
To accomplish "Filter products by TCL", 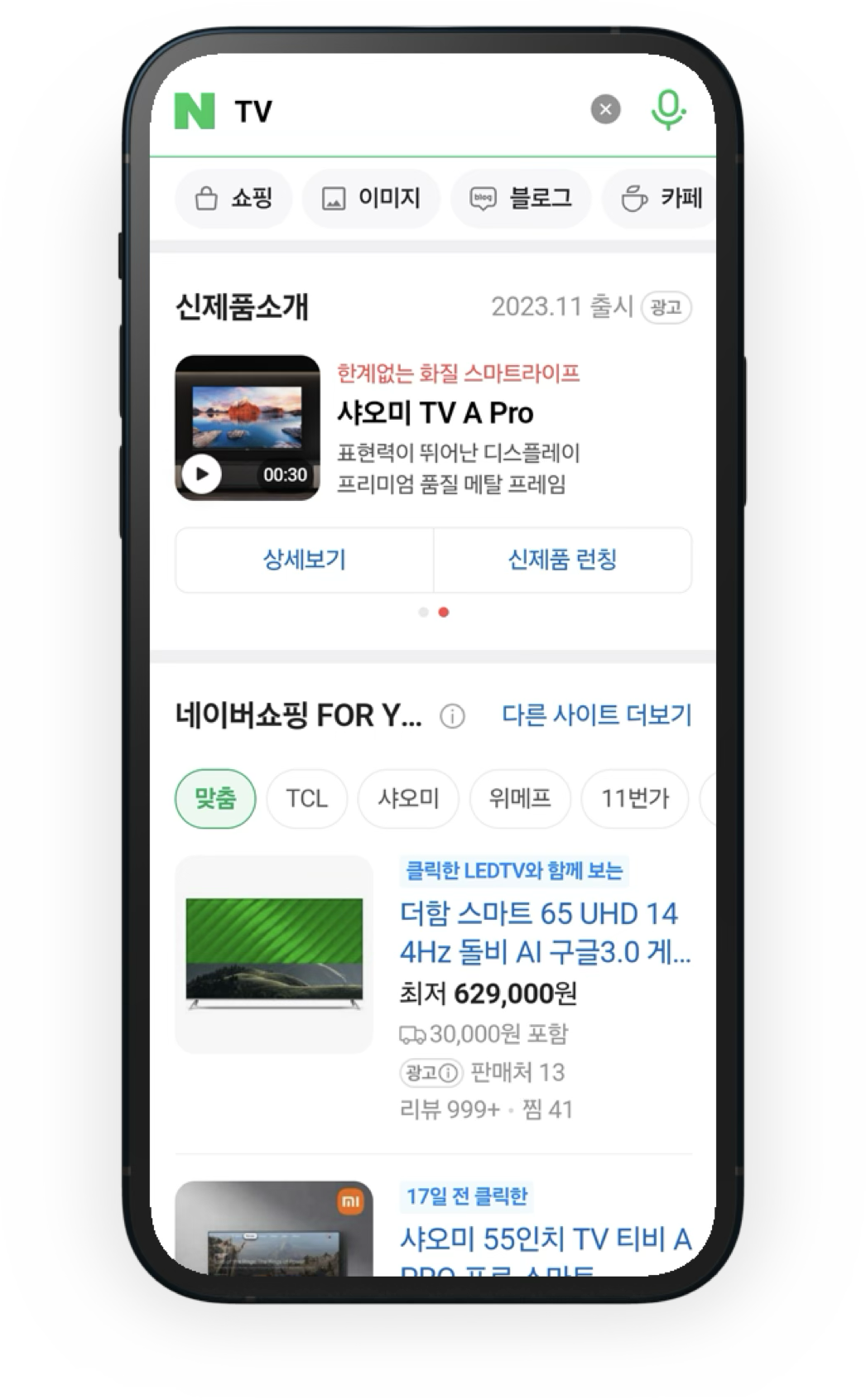I will pos(306,798).
